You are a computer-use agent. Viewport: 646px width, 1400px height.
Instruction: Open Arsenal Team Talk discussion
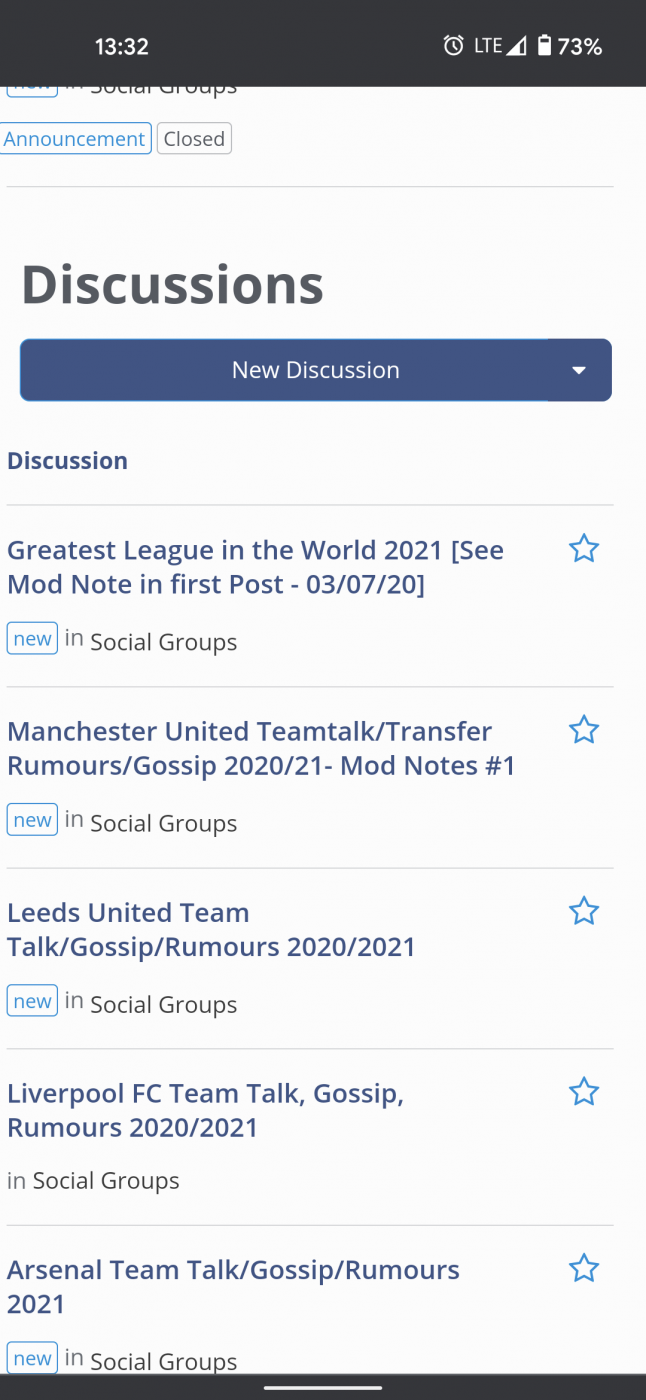pos(233,1286)
